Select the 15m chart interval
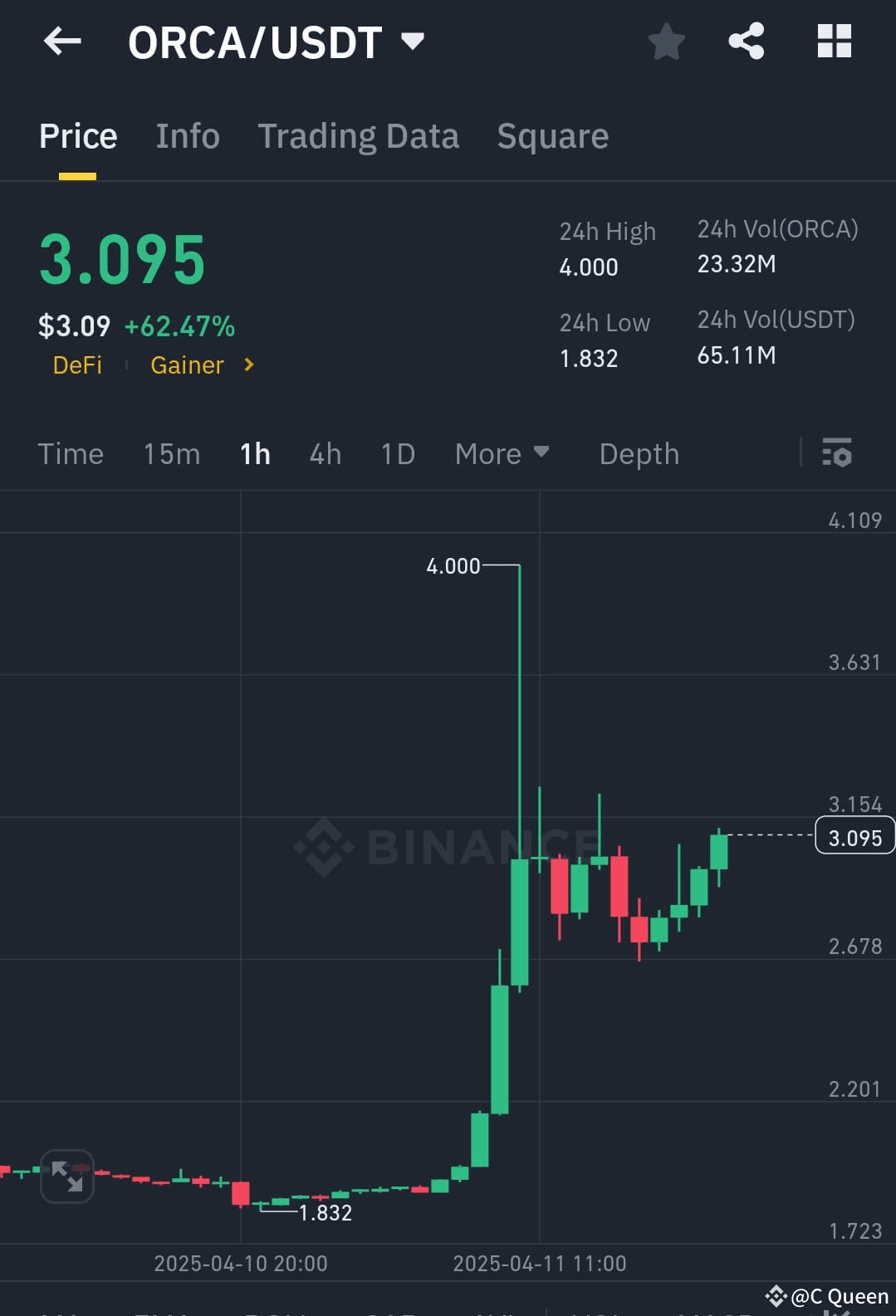The image size is (896, 1316). coord(170,454)
